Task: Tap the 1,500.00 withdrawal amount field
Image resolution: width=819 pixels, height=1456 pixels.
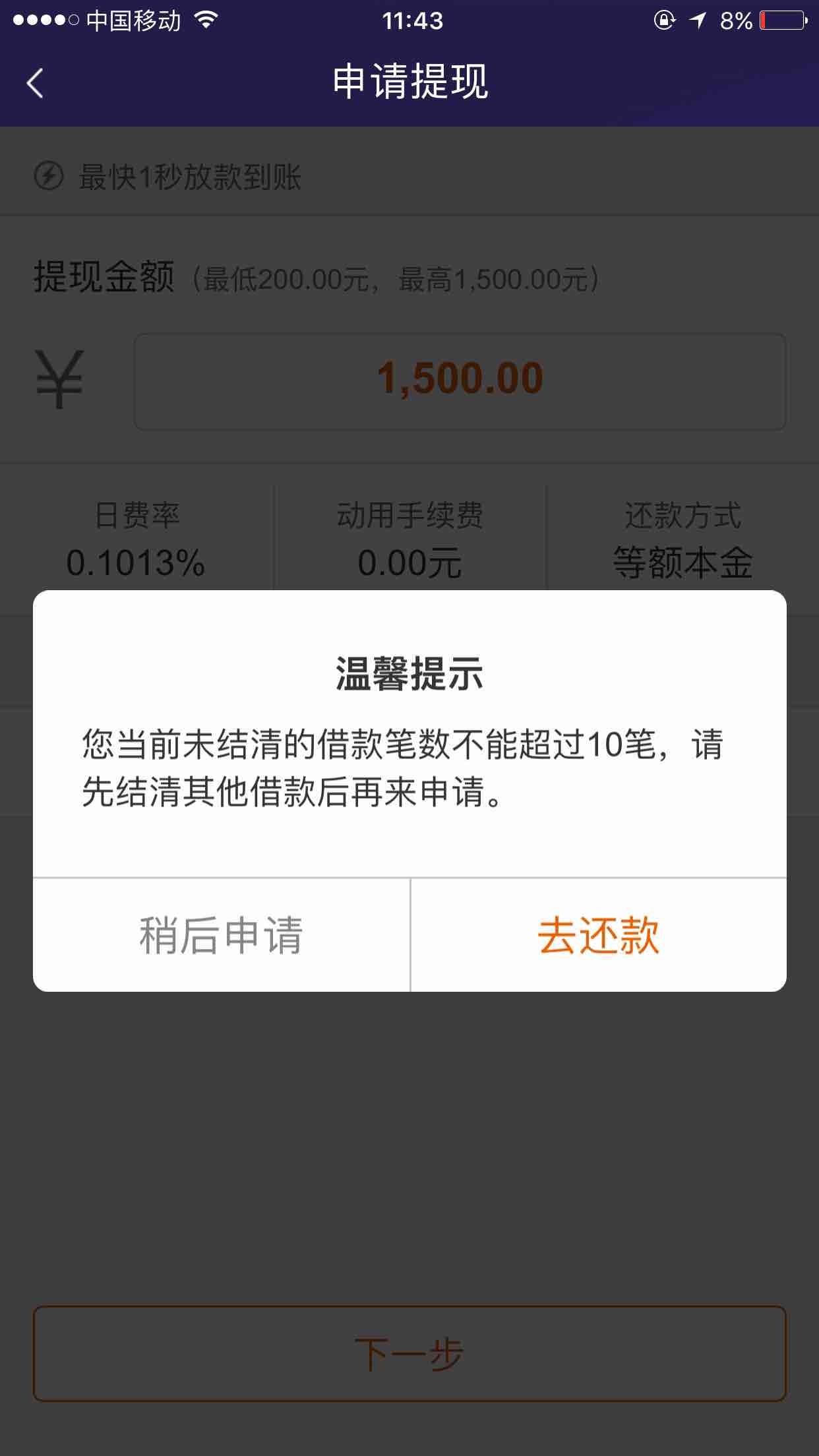Action: [460, 381]
